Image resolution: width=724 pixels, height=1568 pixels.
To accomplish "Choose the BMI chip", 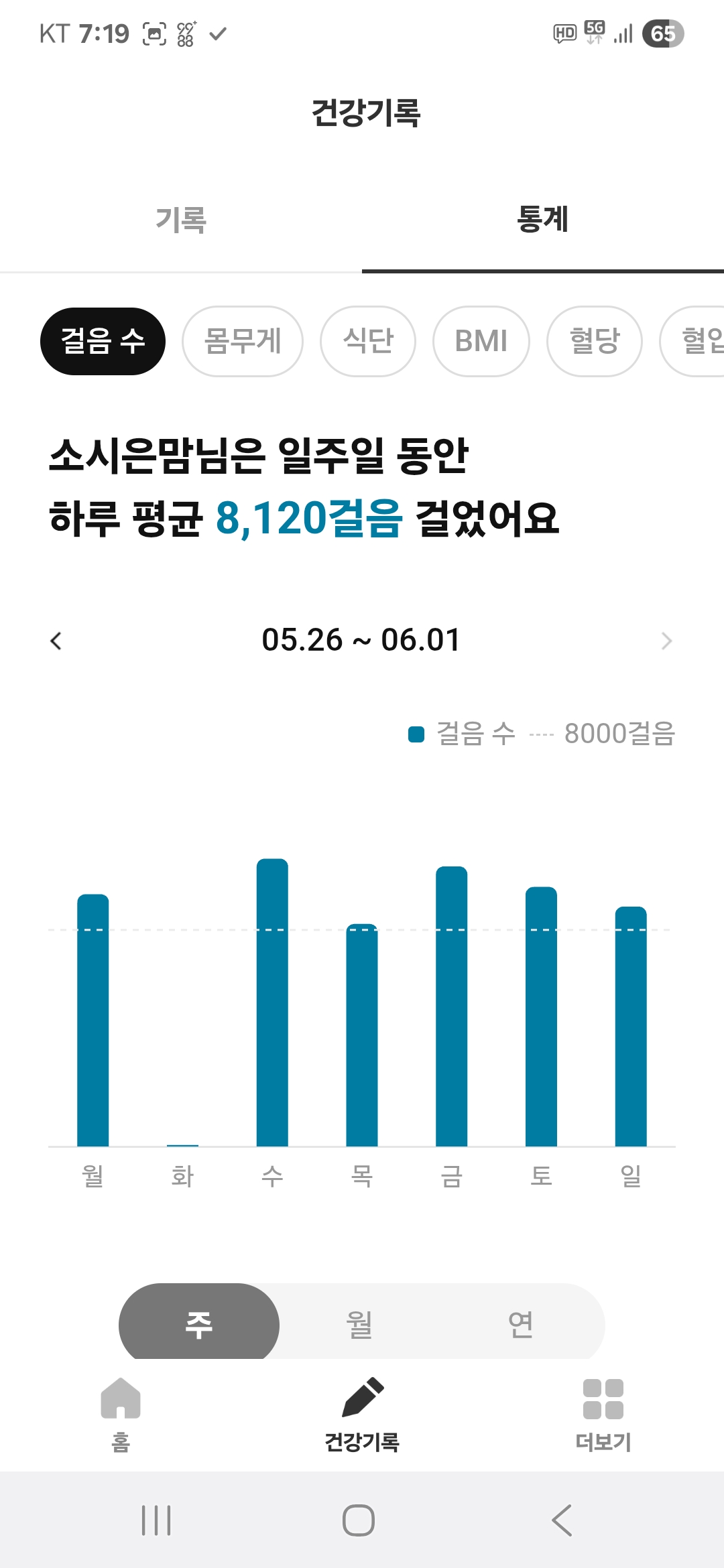I will tap(481, 341).
